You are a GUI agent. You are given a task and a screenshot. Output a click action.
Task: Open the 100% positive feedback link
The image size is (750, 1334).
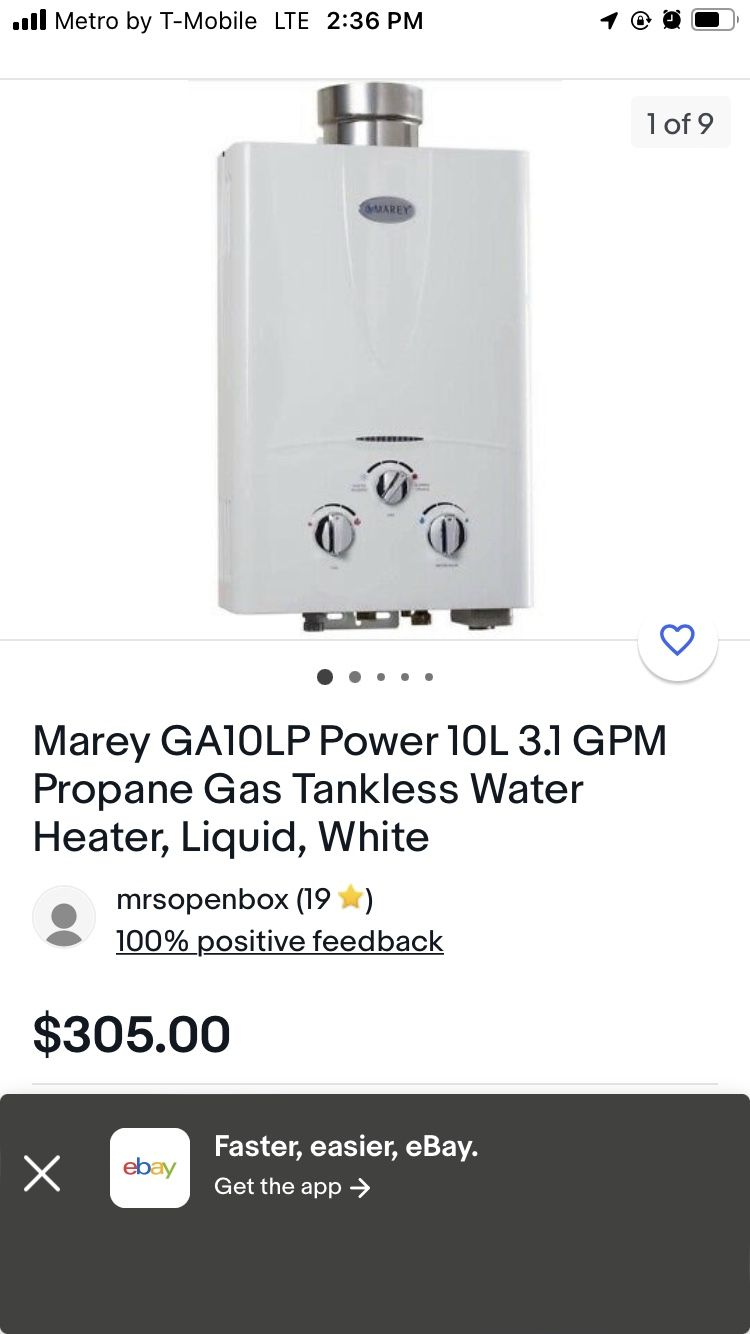pos(279,941)
